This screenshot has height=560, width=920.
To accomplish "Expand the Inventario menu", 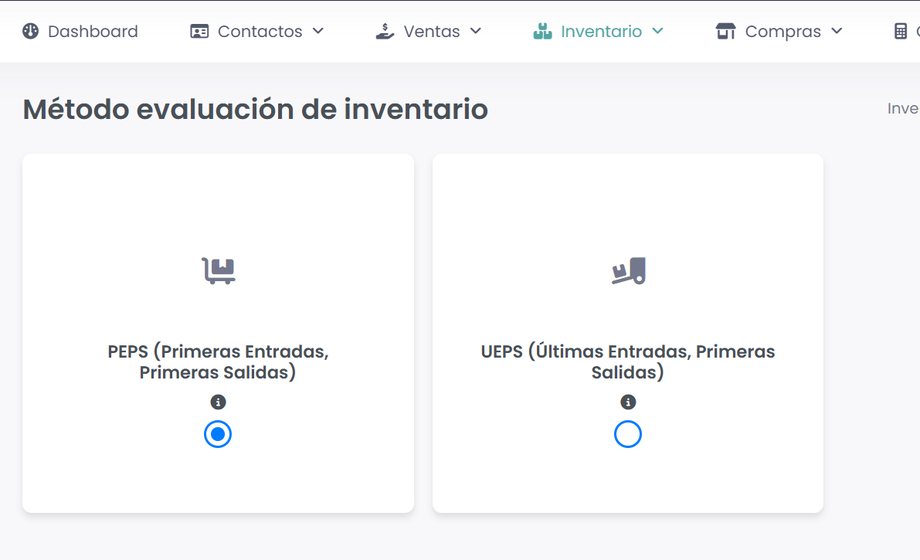I will (598, 31).
